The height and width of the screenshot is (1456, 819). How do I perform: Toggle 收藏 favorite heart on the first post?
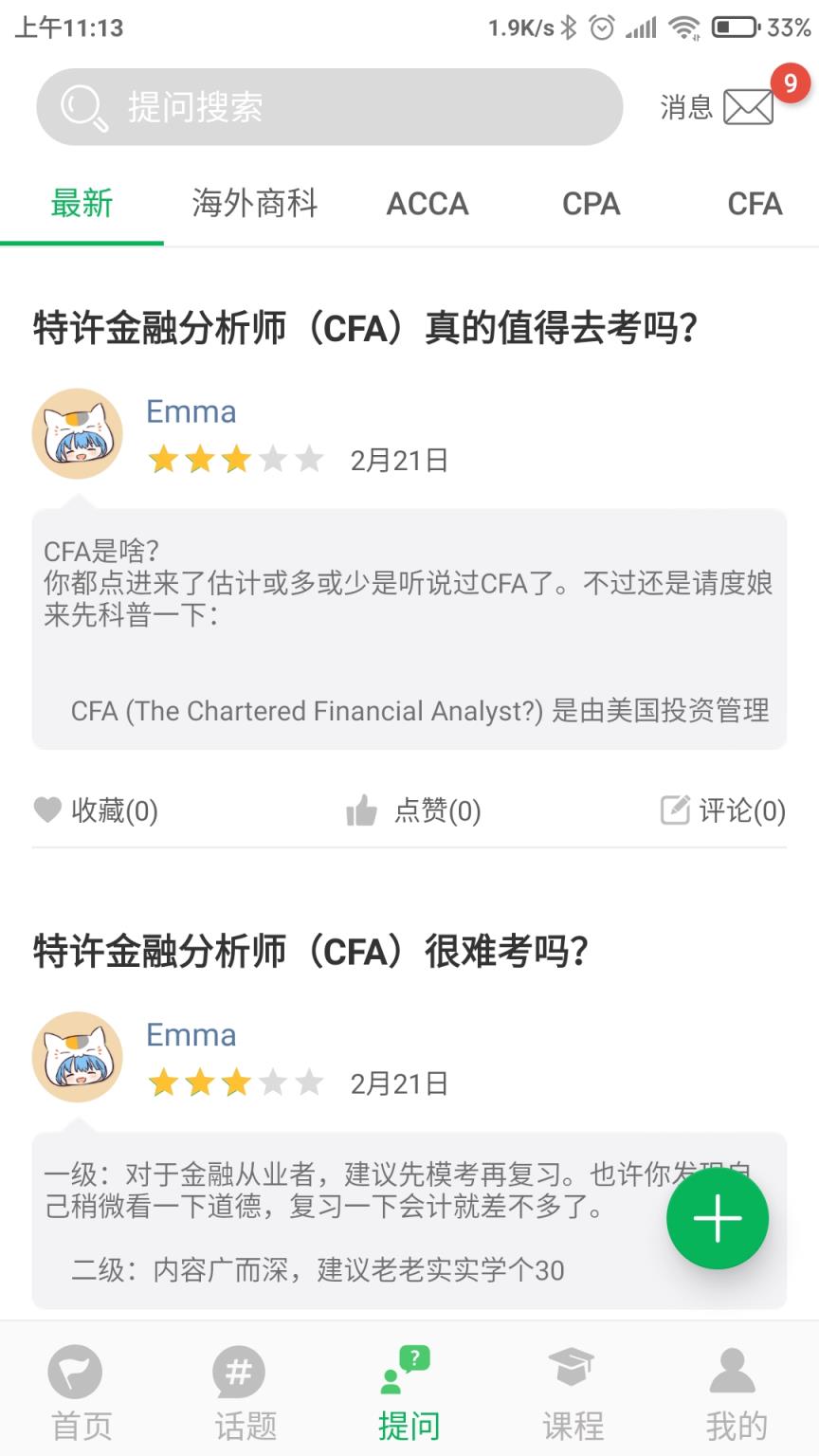47,811
